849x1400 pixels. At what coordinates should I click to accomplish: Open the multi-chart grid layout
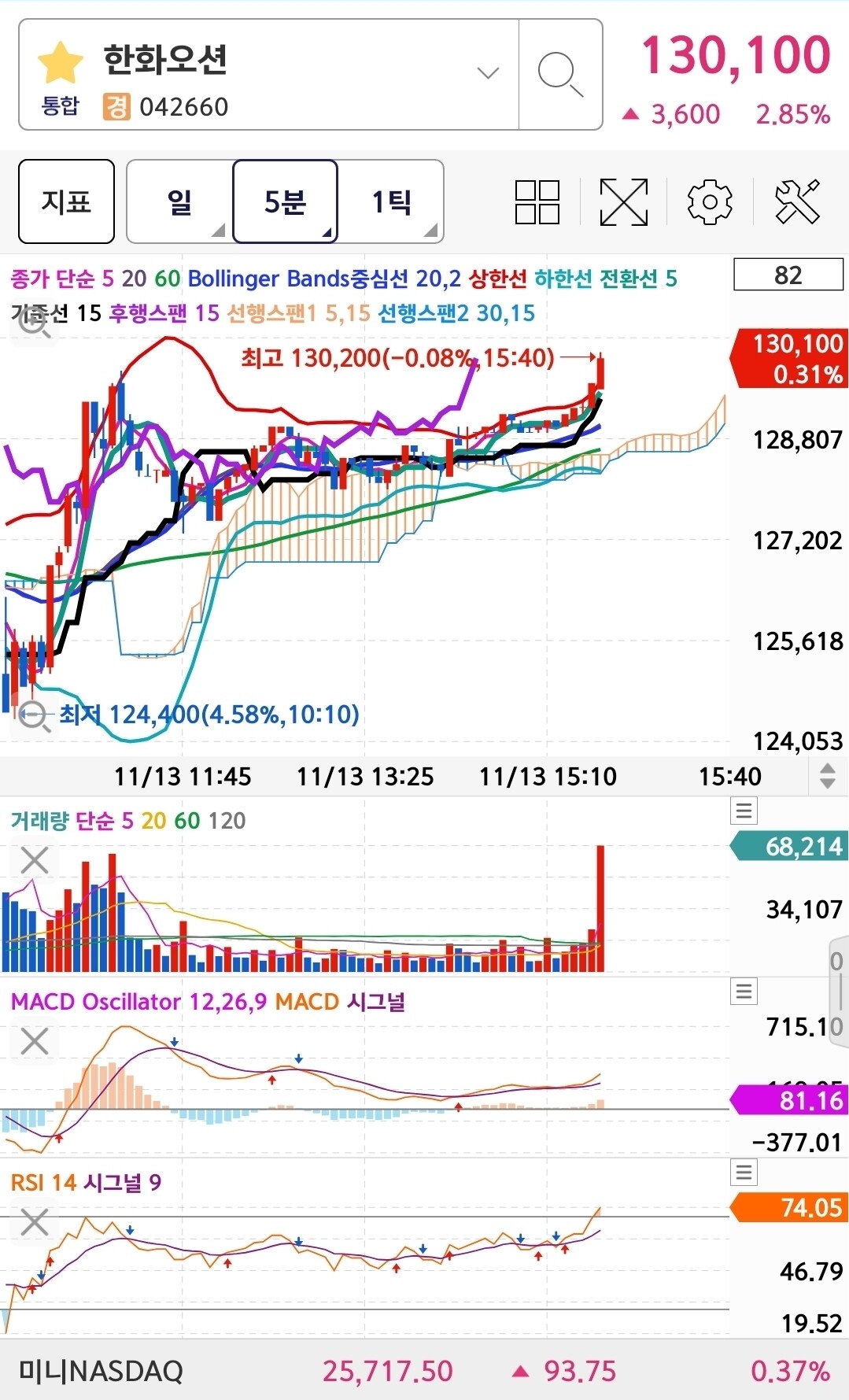point(537,202)
